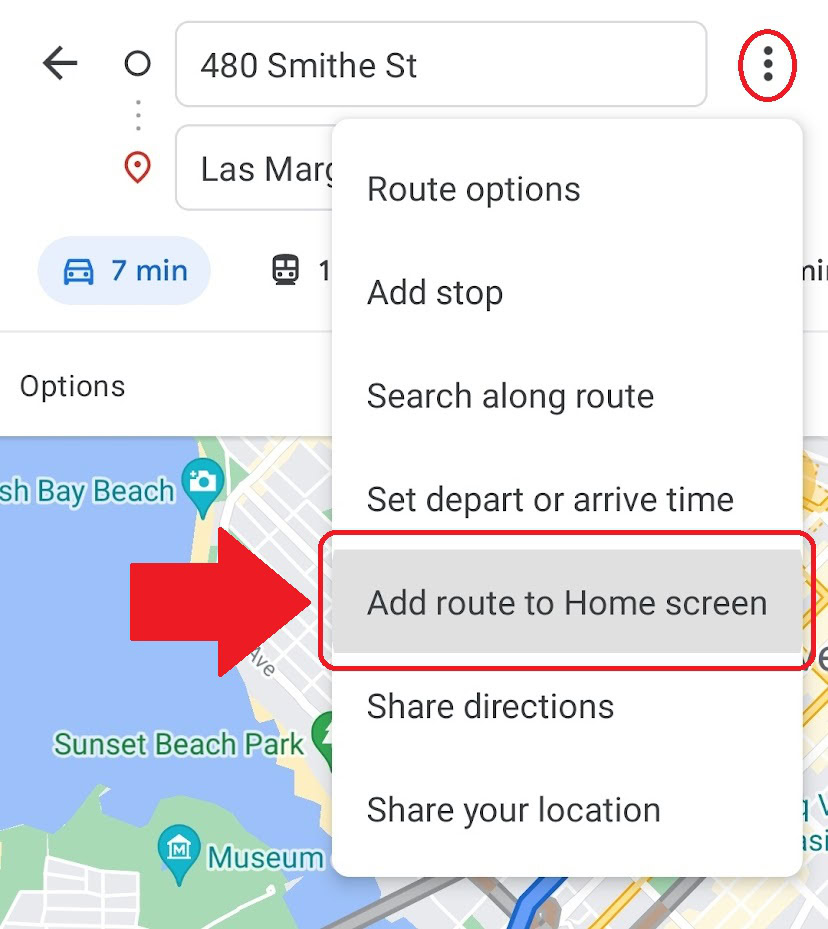The image size is (828, 929).
Task: Open the three-dot overflow menu
Action: 767,66
